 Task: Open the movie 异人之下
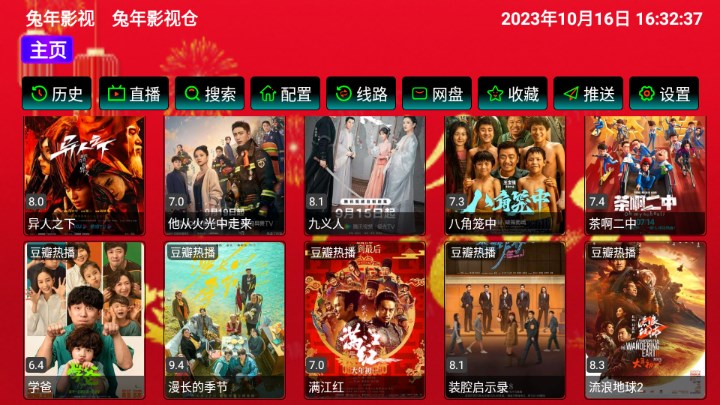(85, 175)
